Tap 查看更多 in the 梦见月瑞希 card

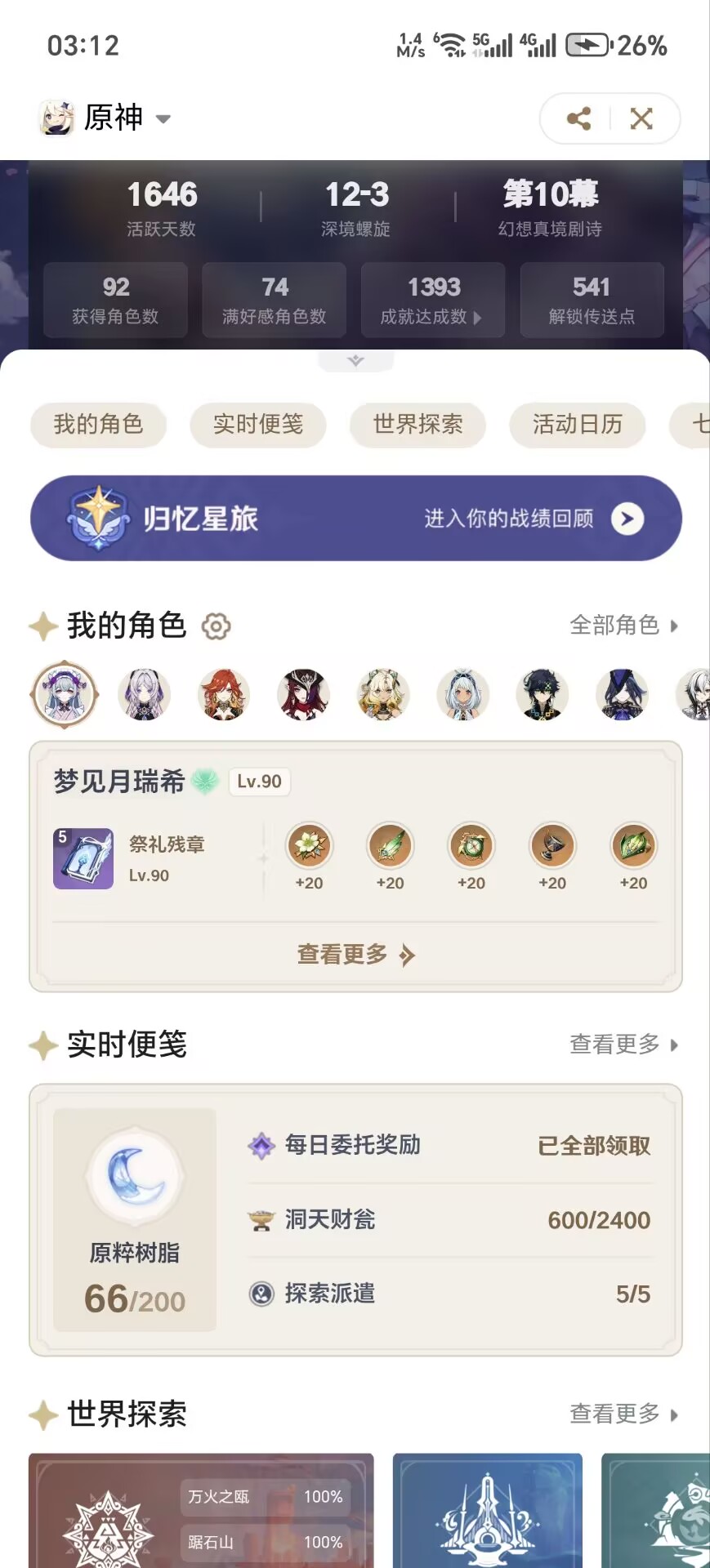pyautogui.click(x=355, y=954)
